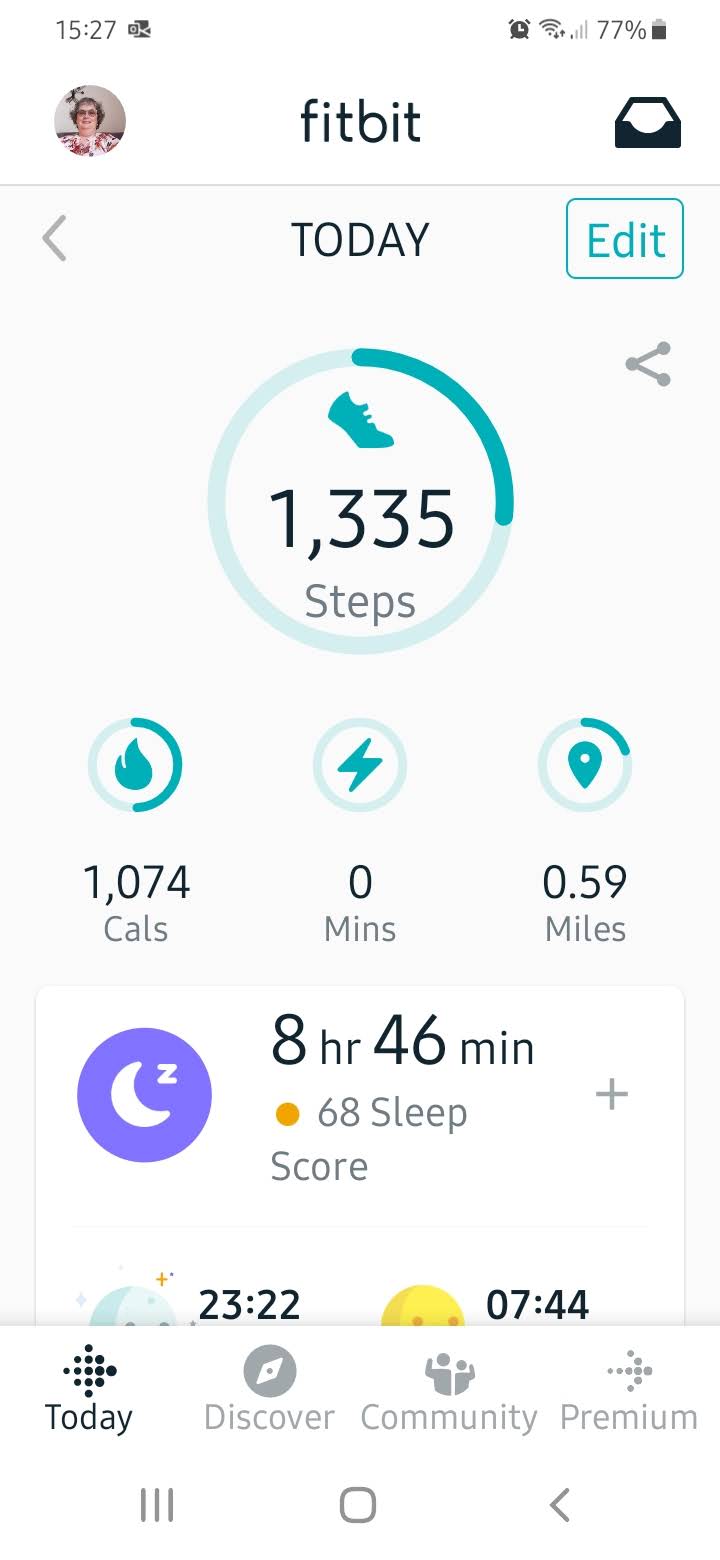This screenshot has width=720, height=1560.
Task: Open the inbox icon
Action: point(647,123)
